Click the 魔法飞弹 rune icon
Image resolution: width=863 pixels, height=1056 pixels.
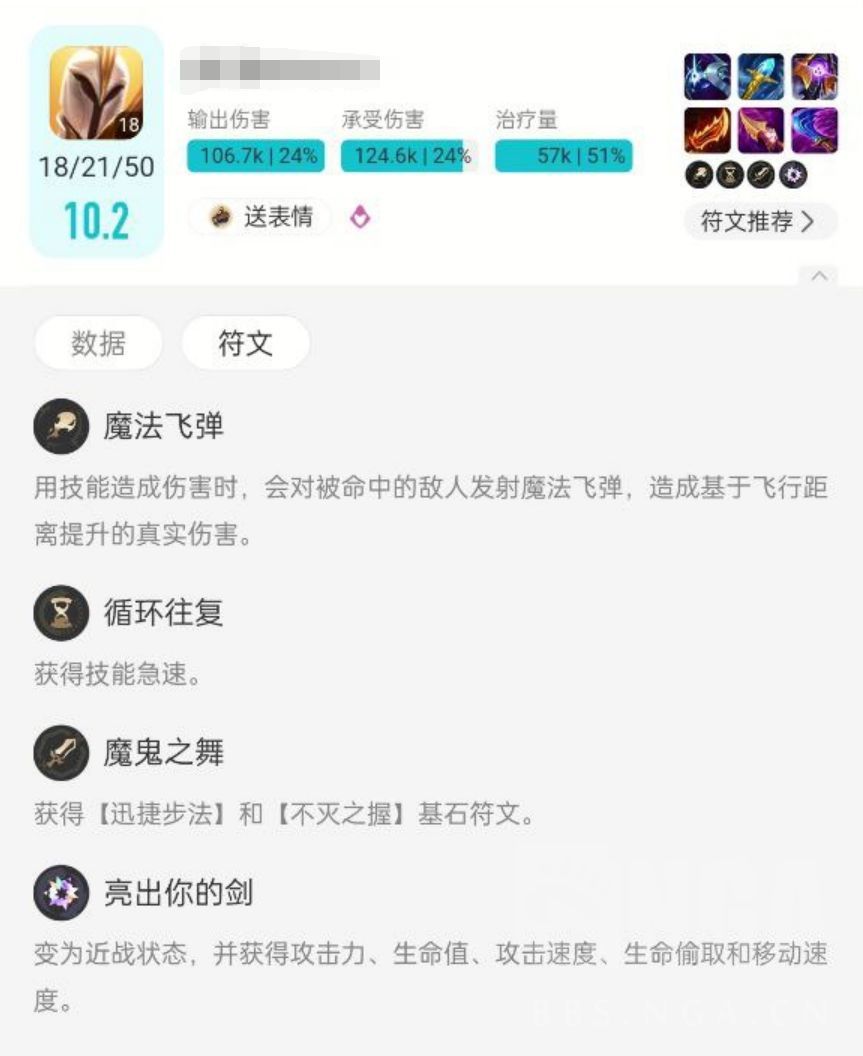click(61, 423)
